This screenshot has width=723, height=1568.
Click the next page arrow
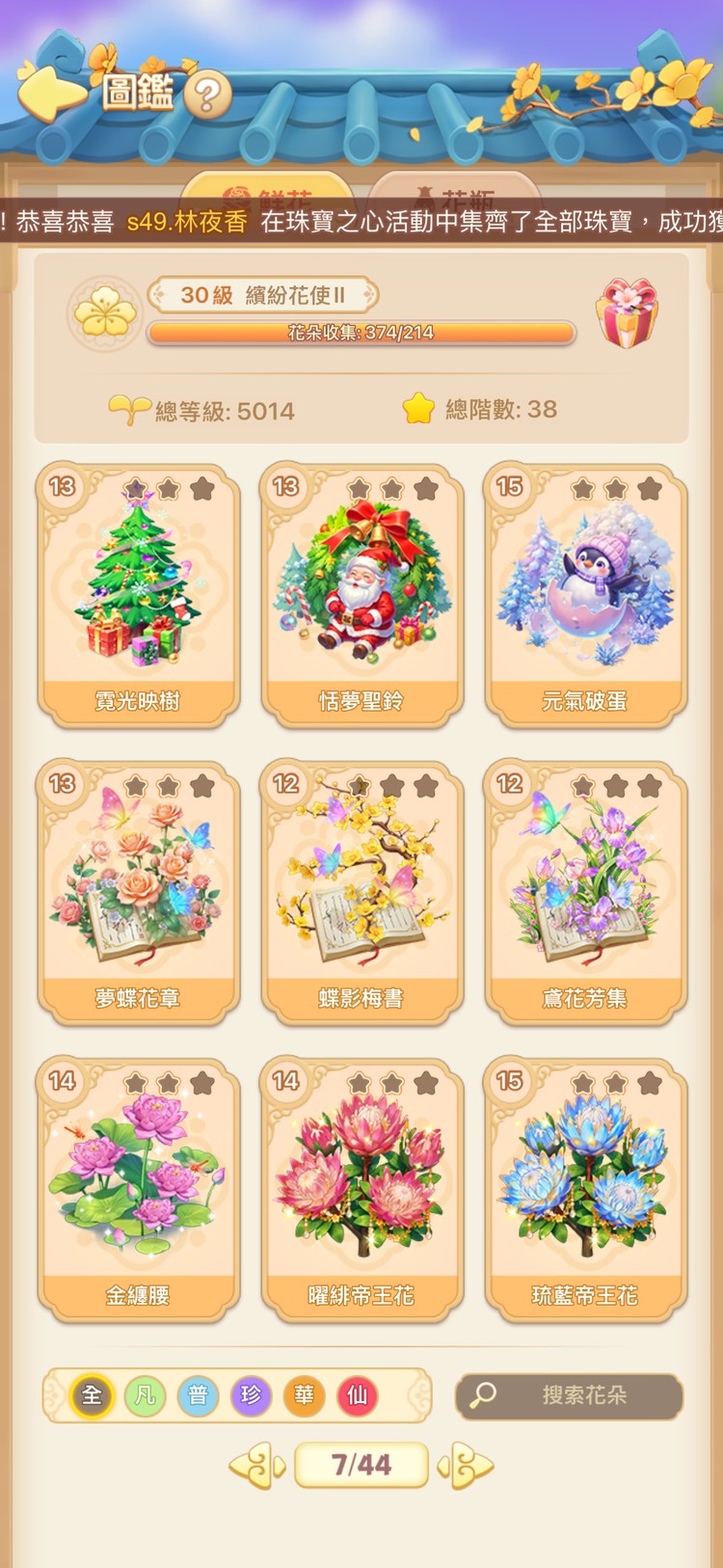469,1465
